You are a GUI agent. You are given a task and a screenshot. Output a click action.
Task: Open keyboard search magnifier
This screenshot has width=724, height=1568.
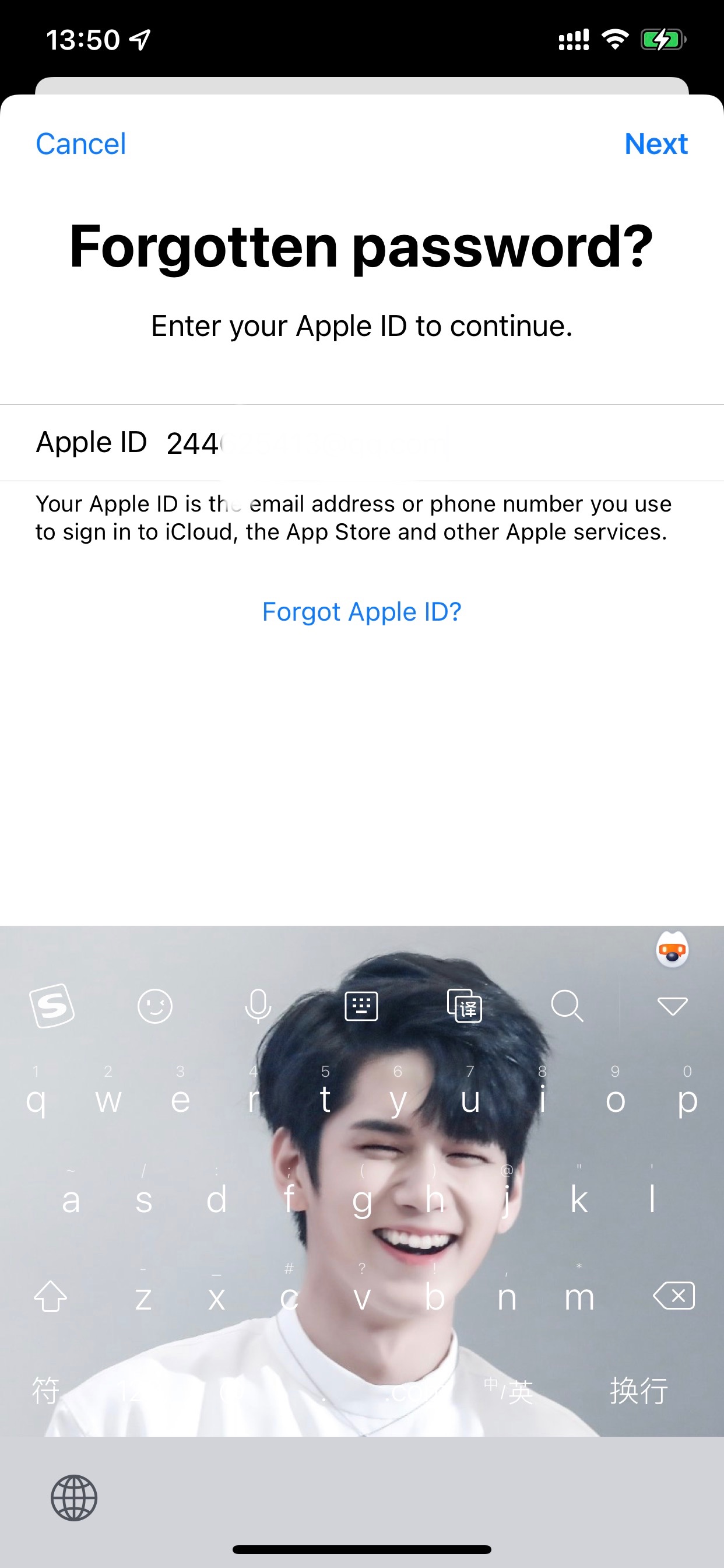point(567,1006)
